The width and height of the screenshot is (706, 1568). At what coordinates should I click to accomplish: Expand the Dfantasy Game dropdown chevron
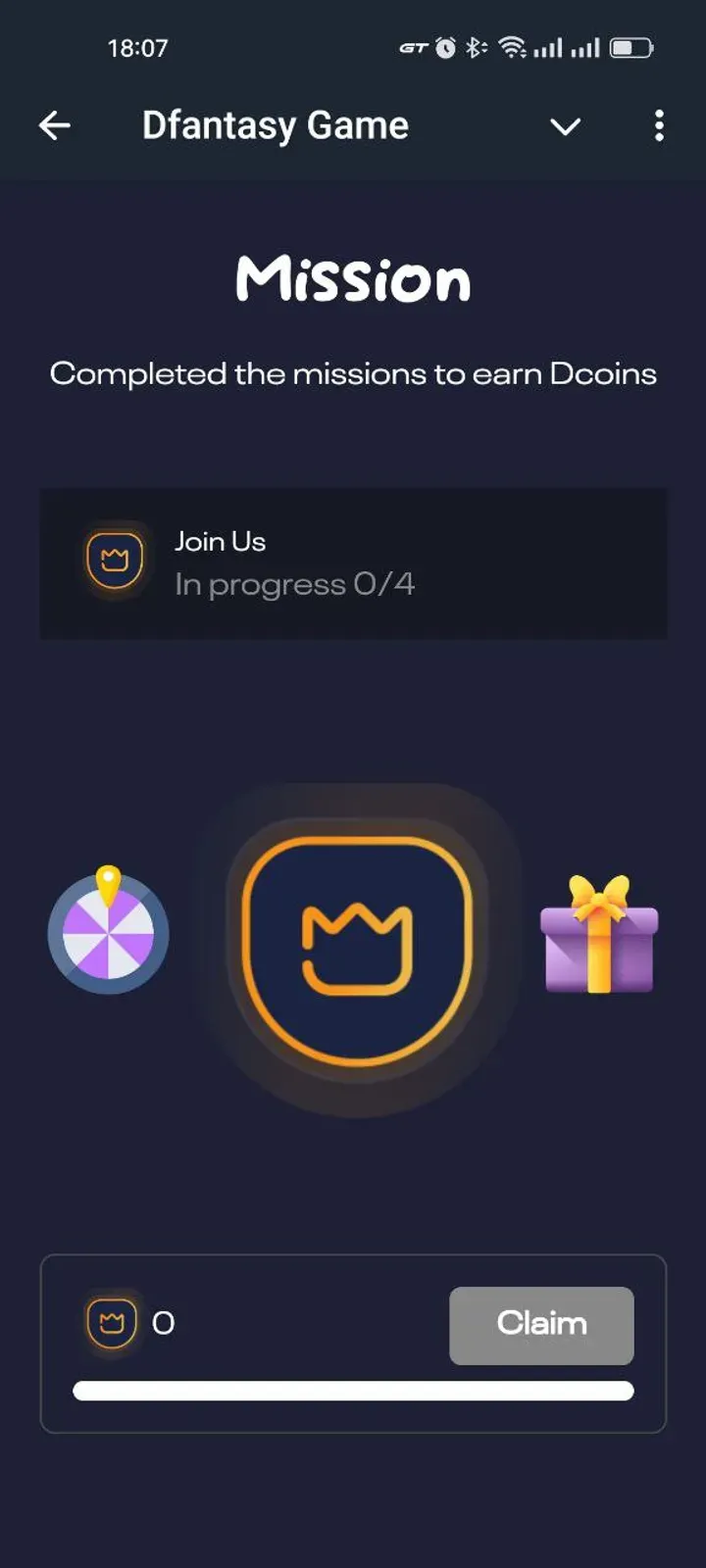click(565, 126)
